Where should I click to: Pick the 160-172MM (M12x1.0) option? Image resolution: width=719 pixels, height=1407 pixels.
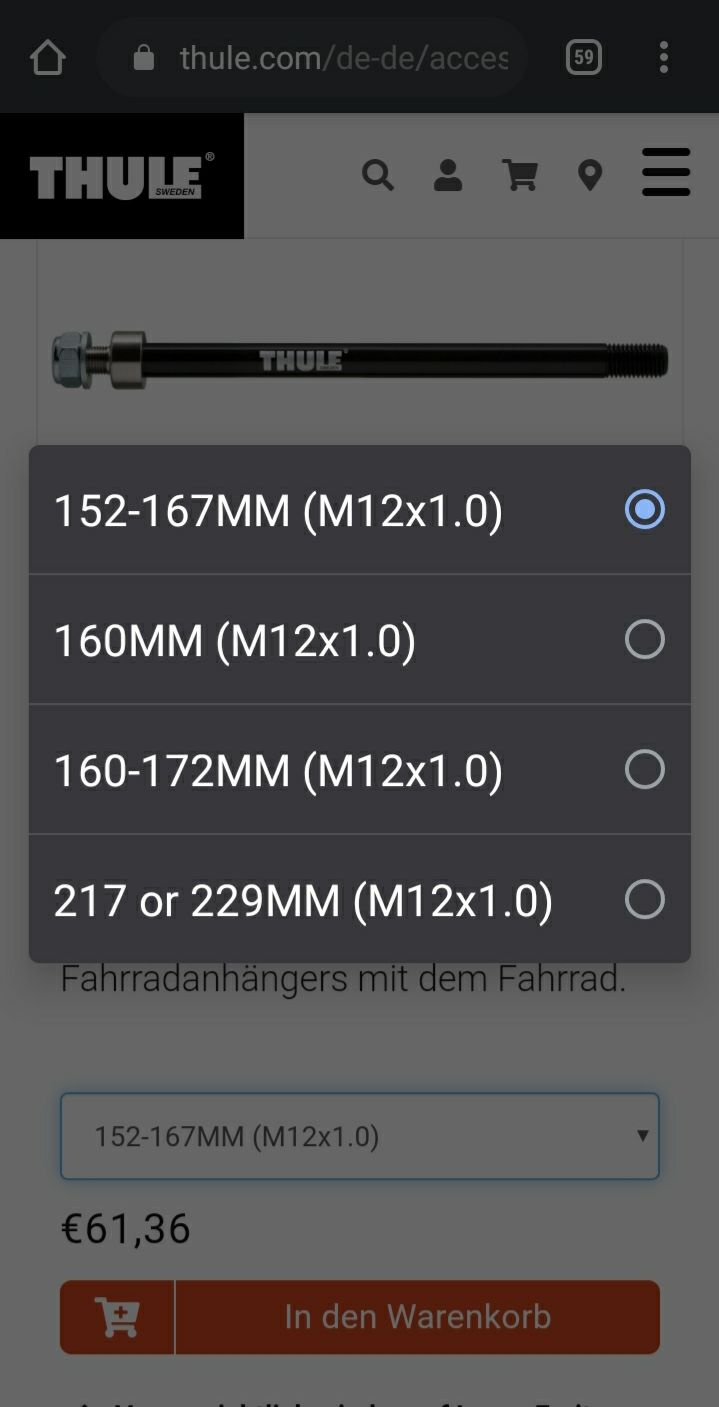359,770
